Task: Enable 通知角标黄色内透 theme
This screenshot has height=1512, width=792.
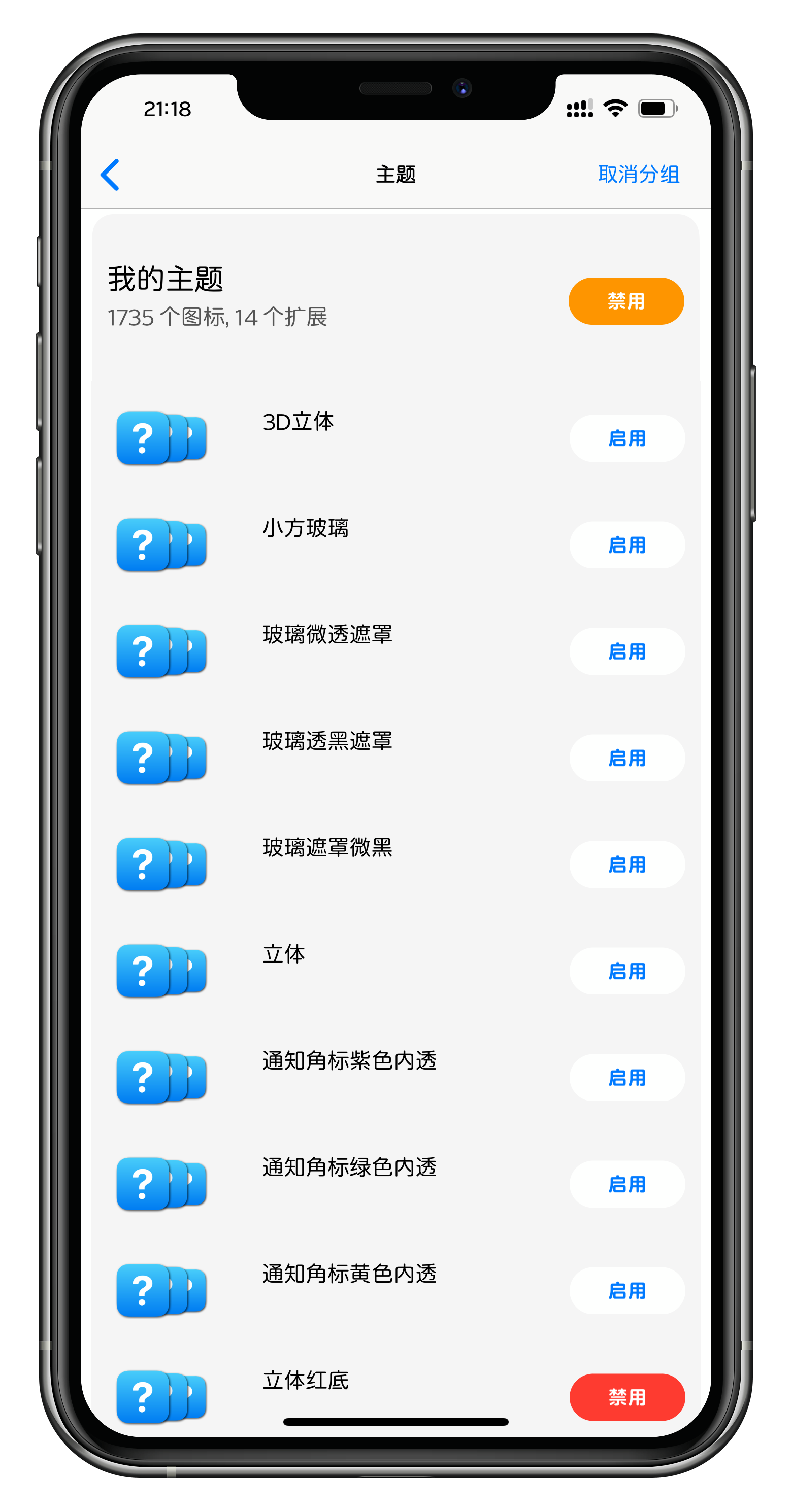Action: tap(626, 1291)
